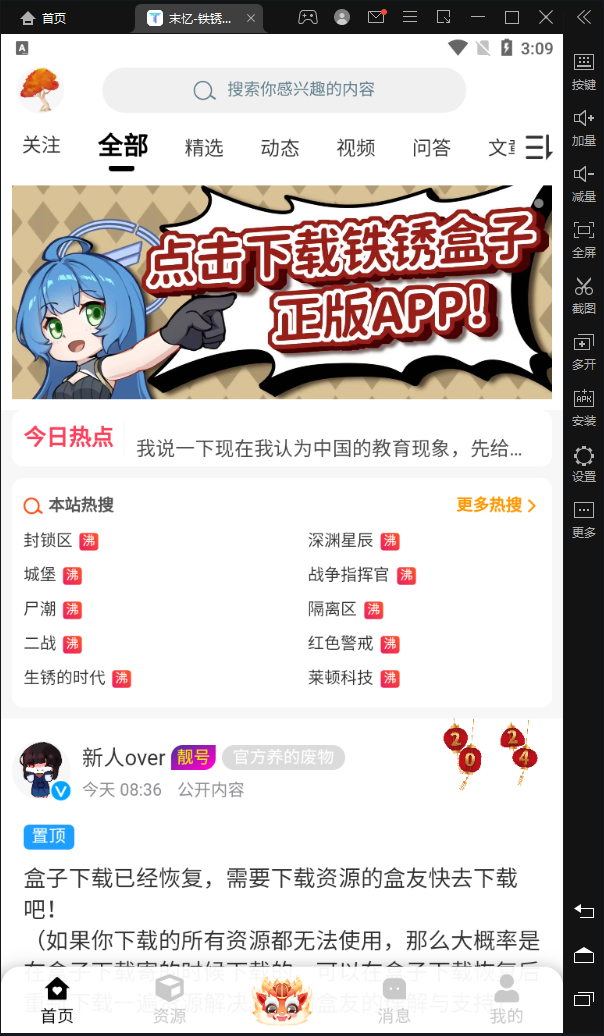Go to the 我的 bottom tab
The image size is (604, 1036).
(x=507, y=1000)
